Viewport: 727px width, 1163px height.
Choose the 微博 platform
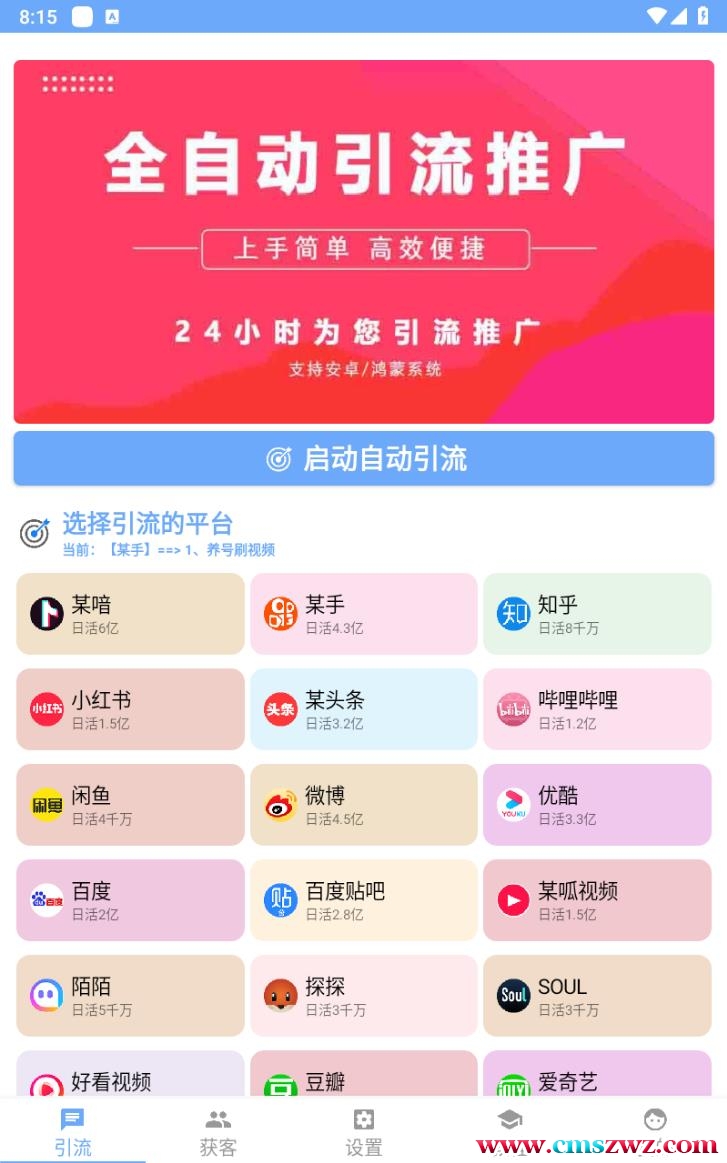coord(363,805)
